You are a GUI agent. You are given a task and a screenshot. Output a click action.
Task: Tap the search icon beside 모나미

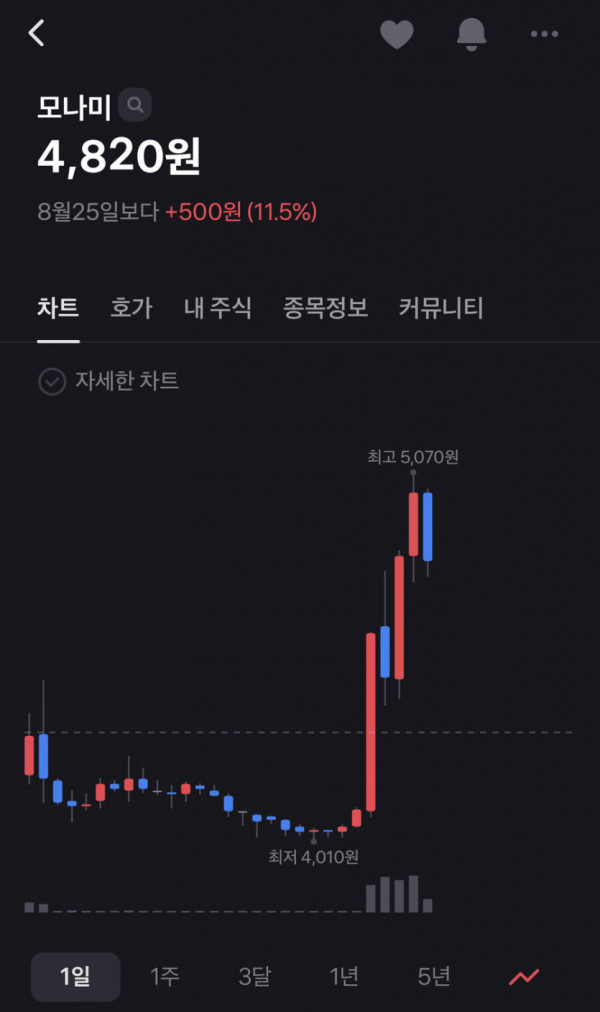point(135,105)
